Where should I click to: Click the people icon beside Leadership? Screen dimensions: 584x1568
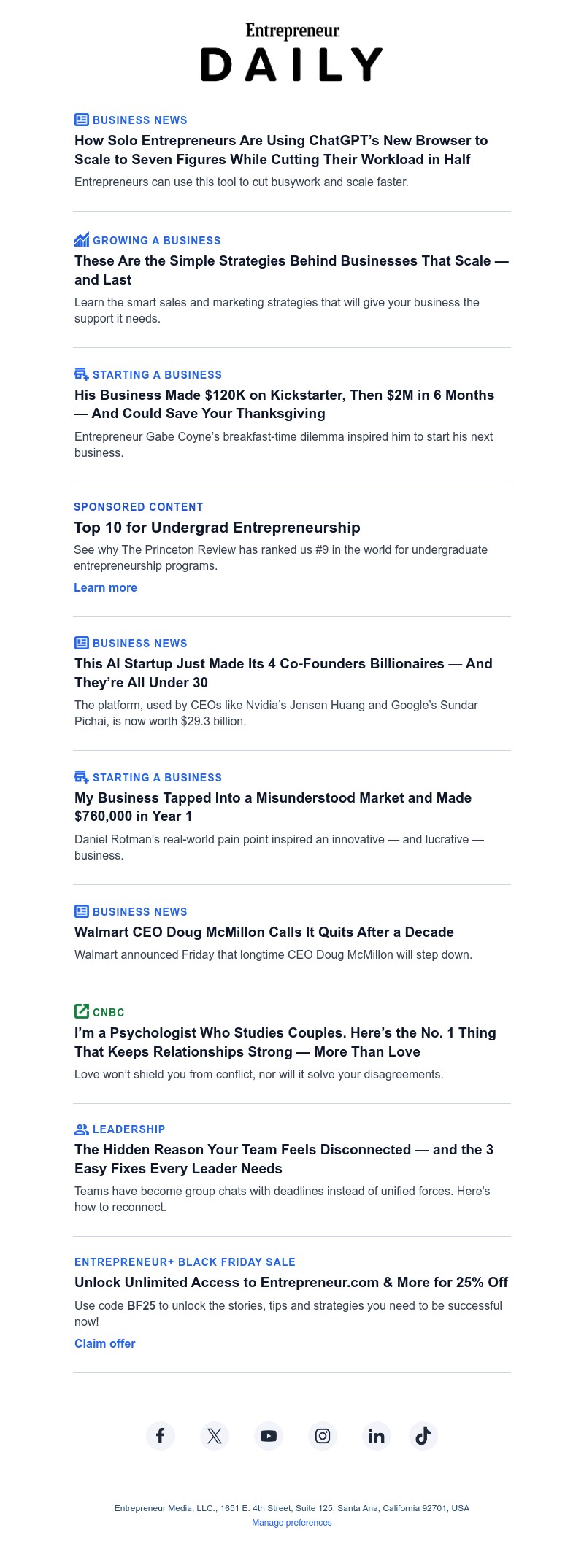pos(80,1129)
